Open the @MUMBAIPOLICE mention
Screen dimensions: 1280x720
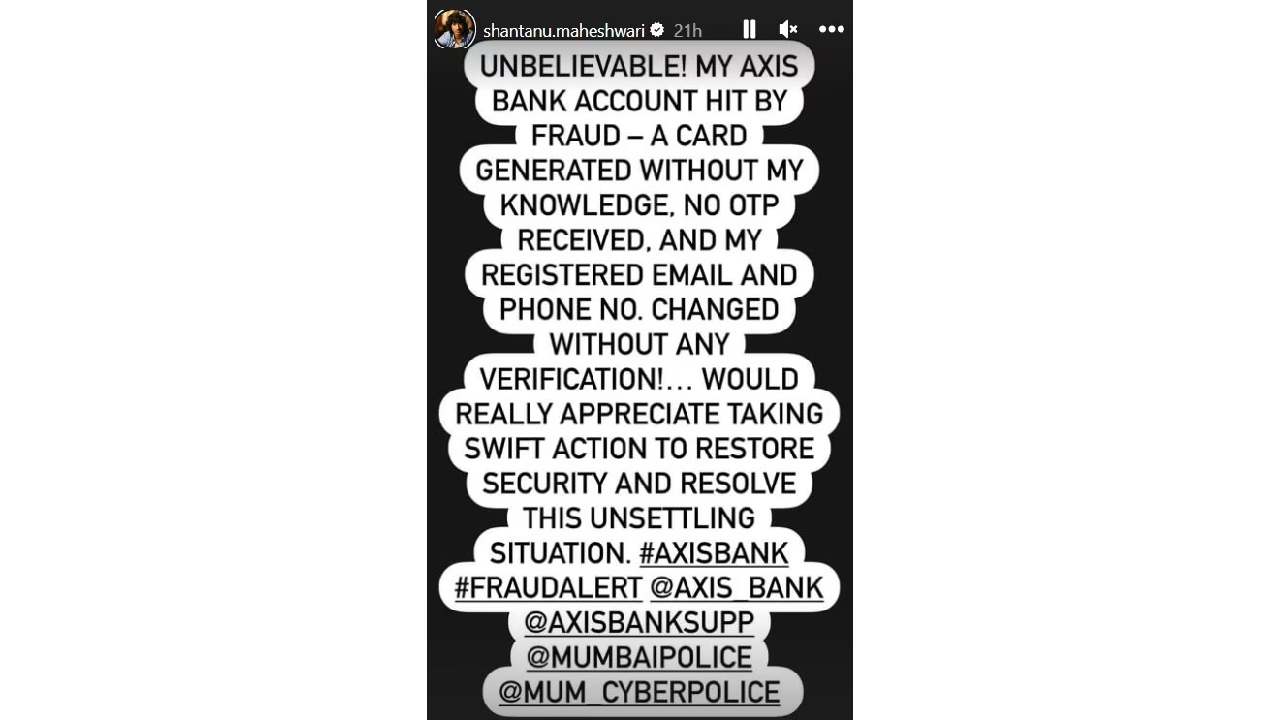639,657
